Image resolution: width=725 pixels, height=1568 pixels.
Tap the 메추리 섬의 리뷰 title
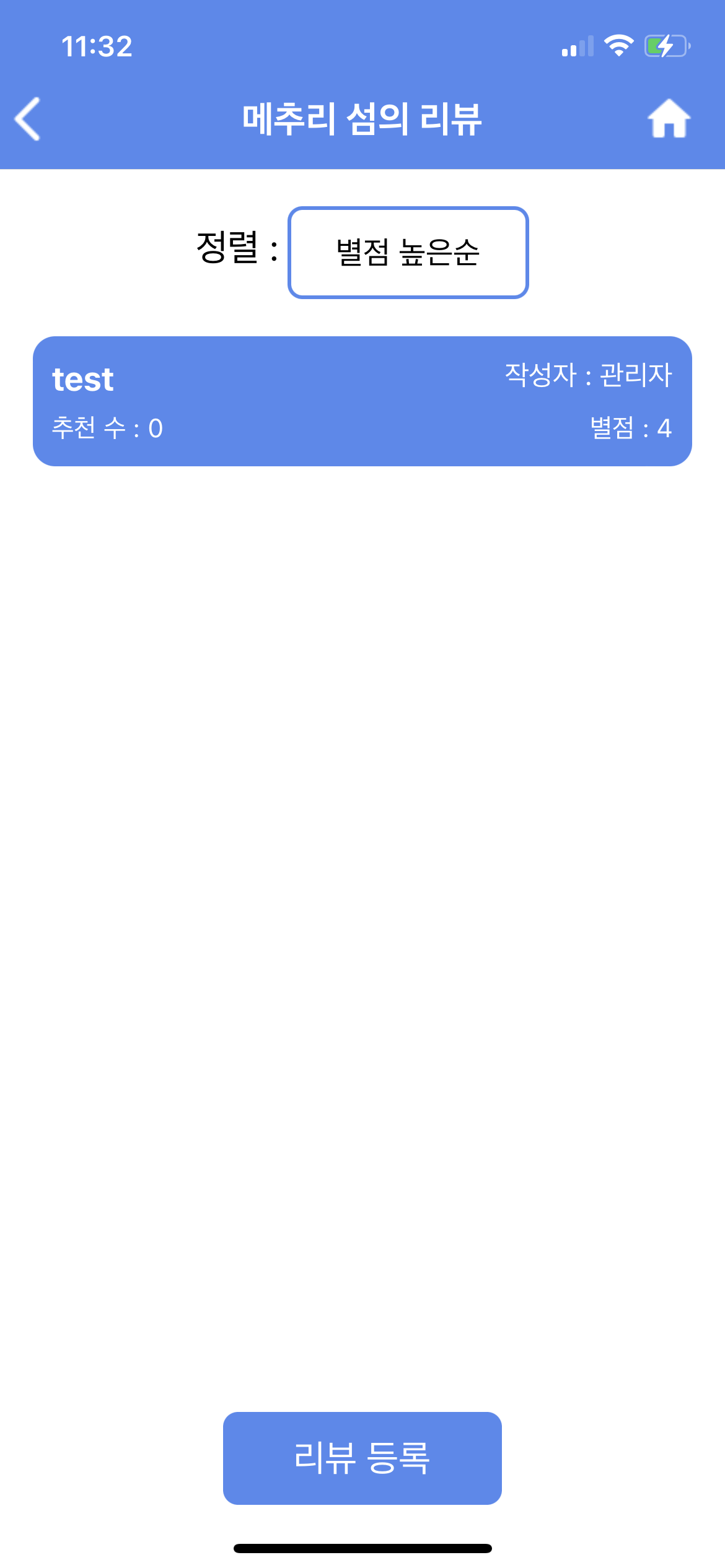coord(362,118)
